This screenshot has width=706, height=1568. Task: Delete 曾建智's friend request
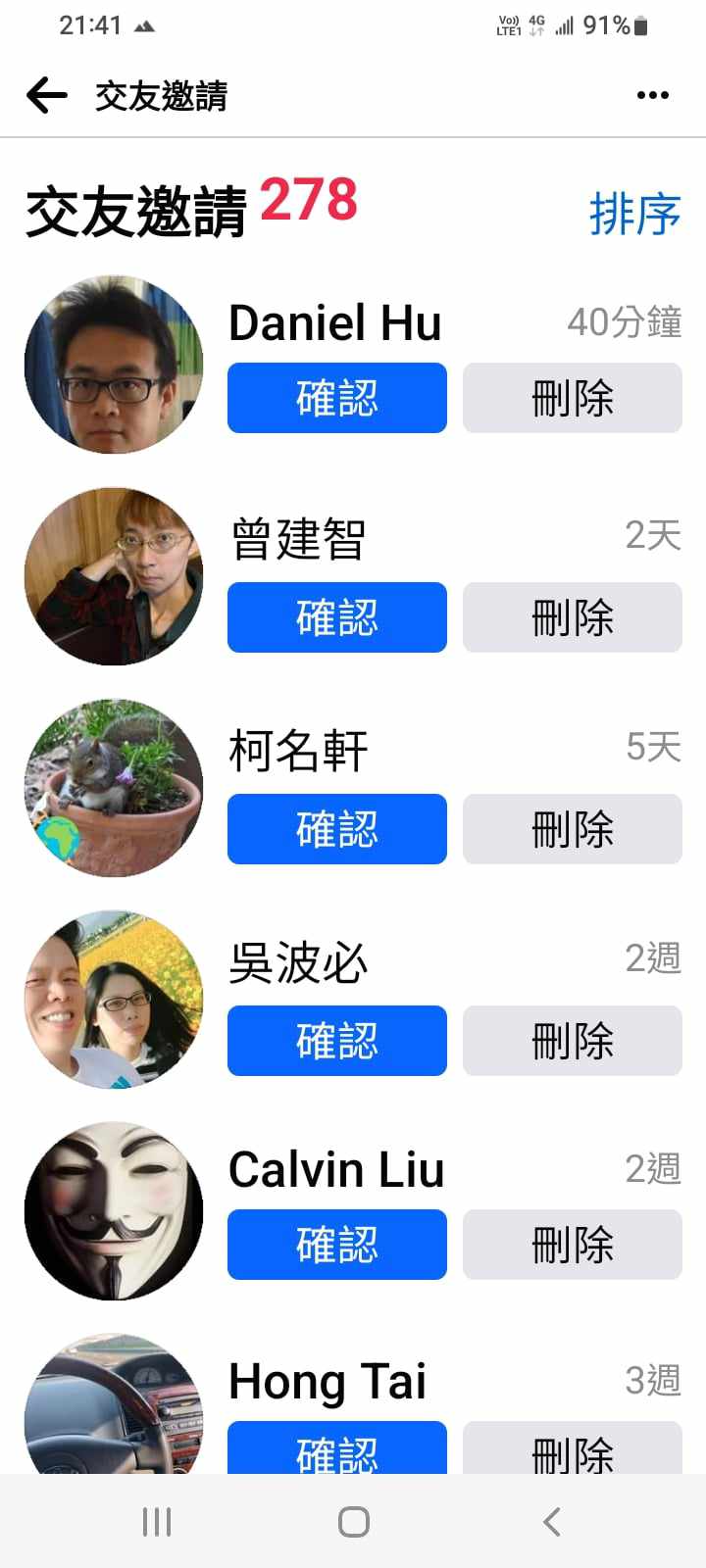572,617
